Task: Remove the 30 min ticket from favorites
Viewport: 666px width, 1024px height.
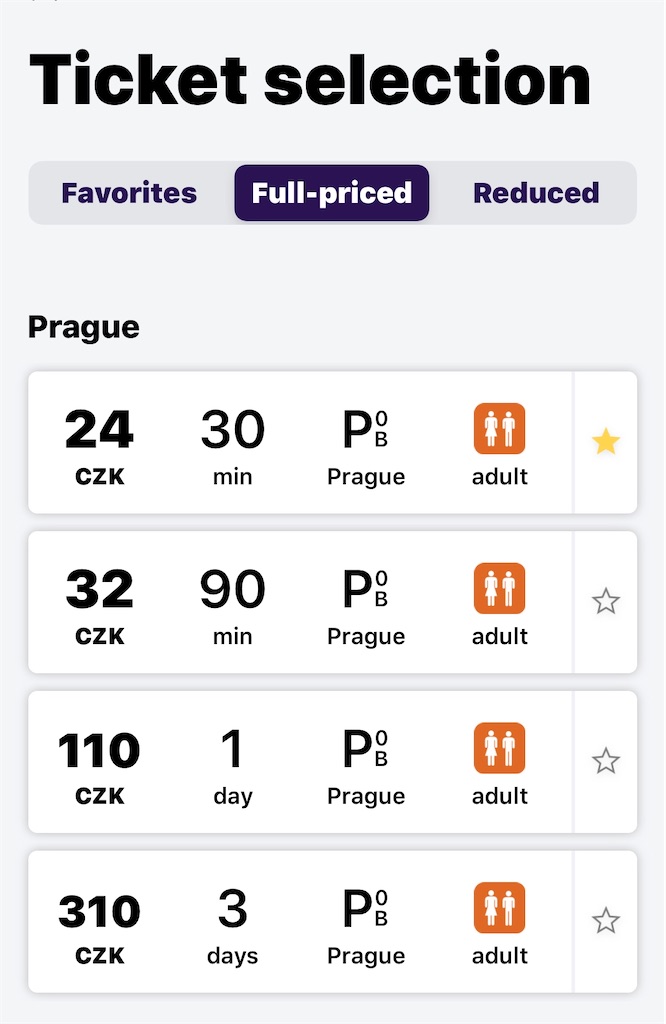Action: 606,442
